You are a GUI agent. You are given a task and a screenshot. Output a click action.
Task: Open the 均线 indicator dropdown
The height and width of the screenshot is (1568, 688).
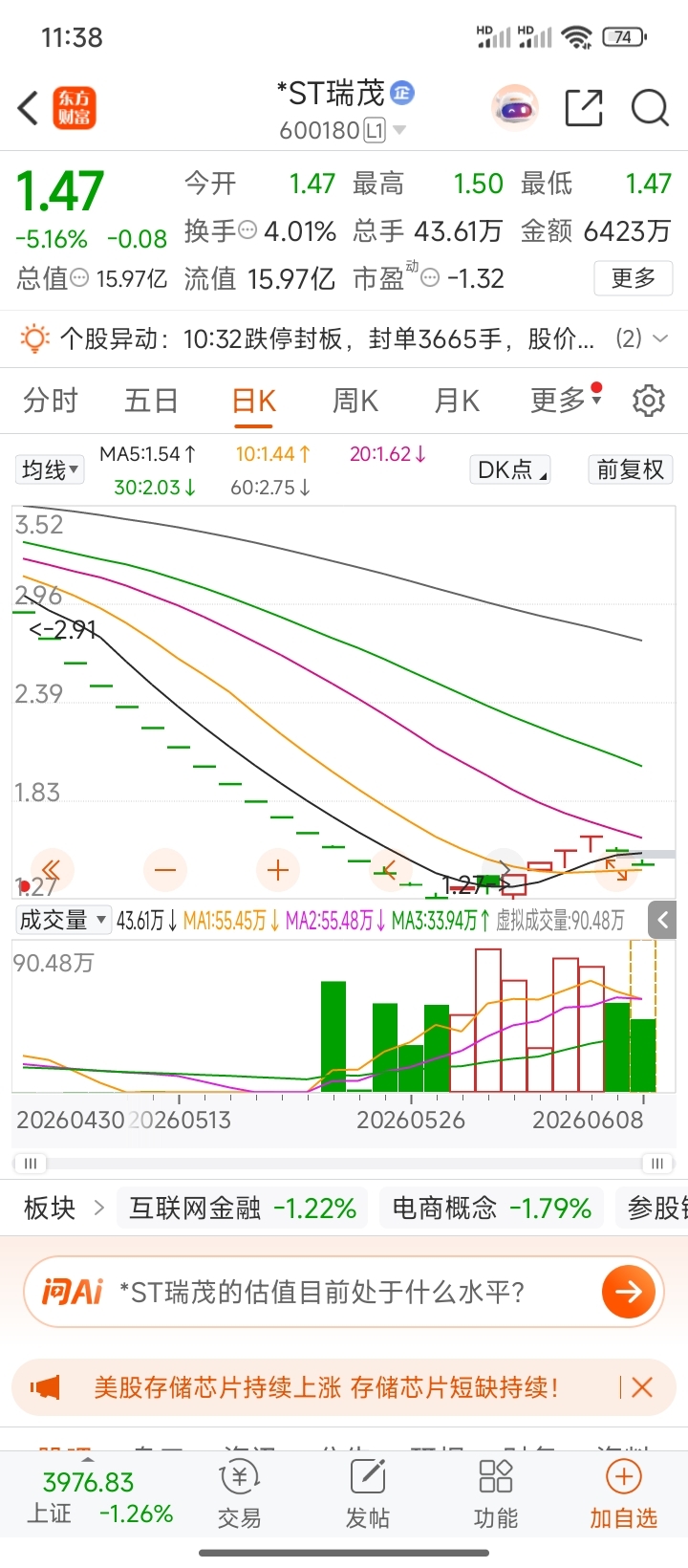(x=50, y=469)
